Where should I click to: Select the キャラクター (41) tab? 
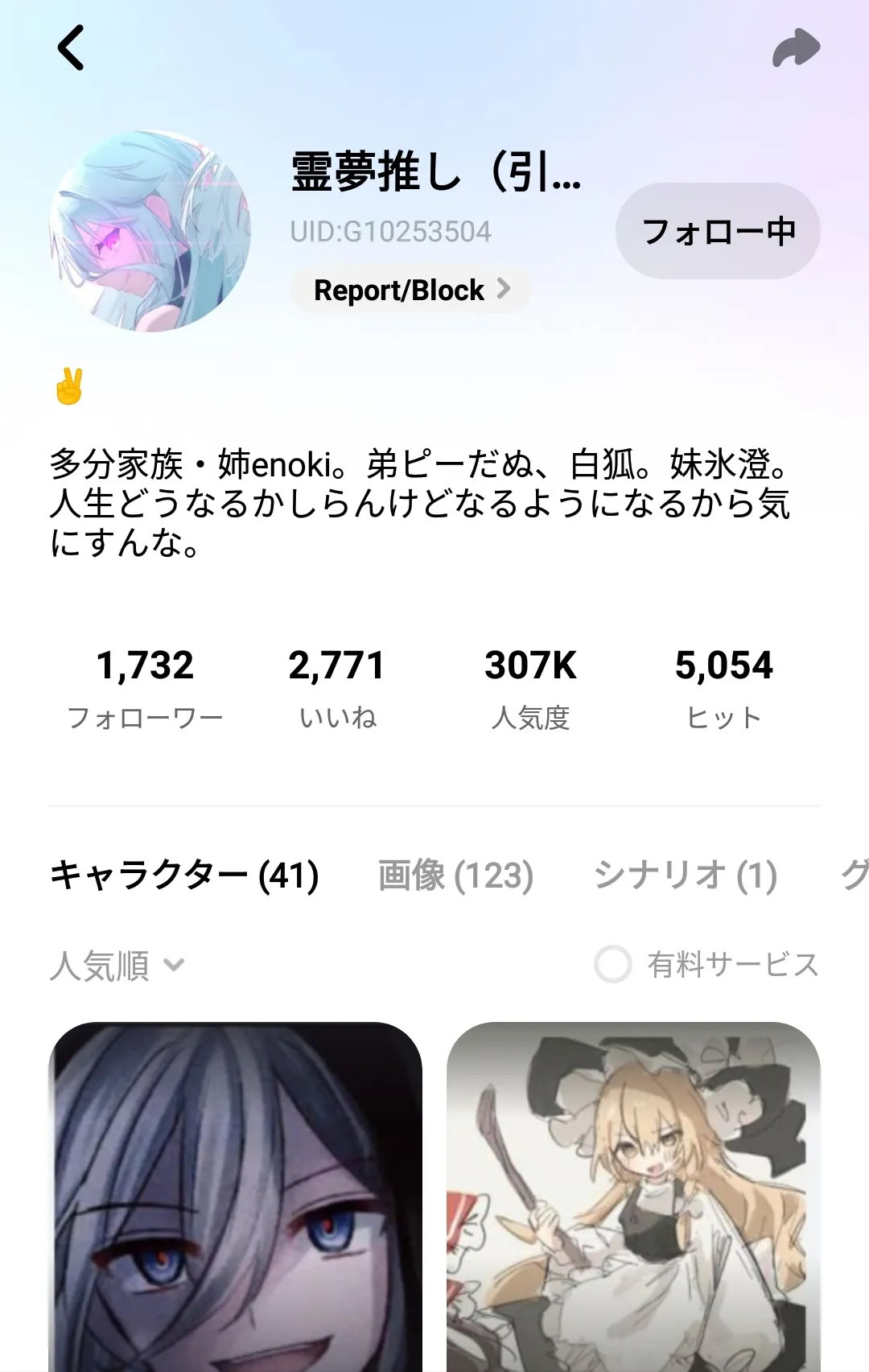tap(184, 875)
